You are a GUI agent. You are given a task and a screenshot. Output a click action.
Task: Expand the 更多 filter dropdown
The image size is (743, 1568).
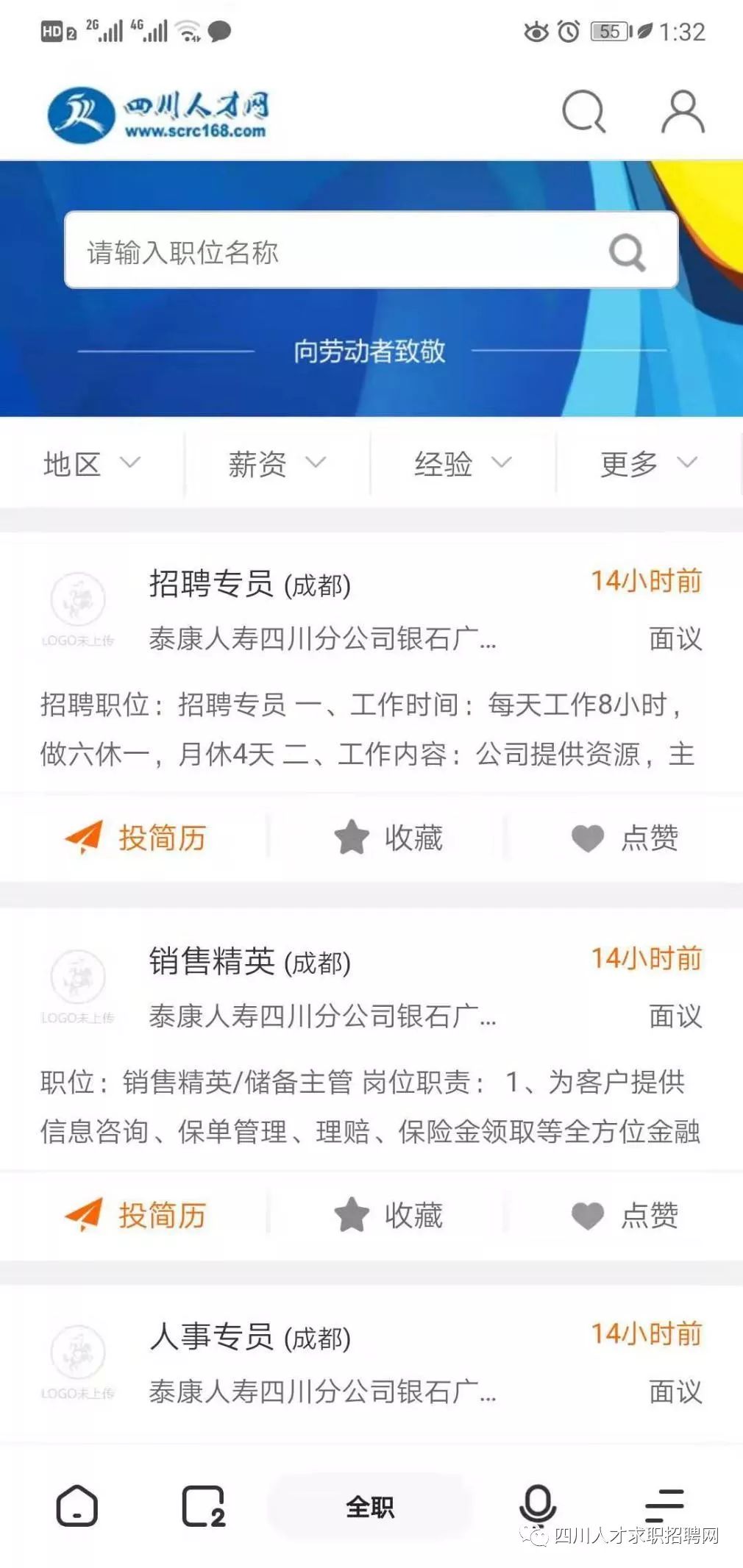(x=649, y=463)
